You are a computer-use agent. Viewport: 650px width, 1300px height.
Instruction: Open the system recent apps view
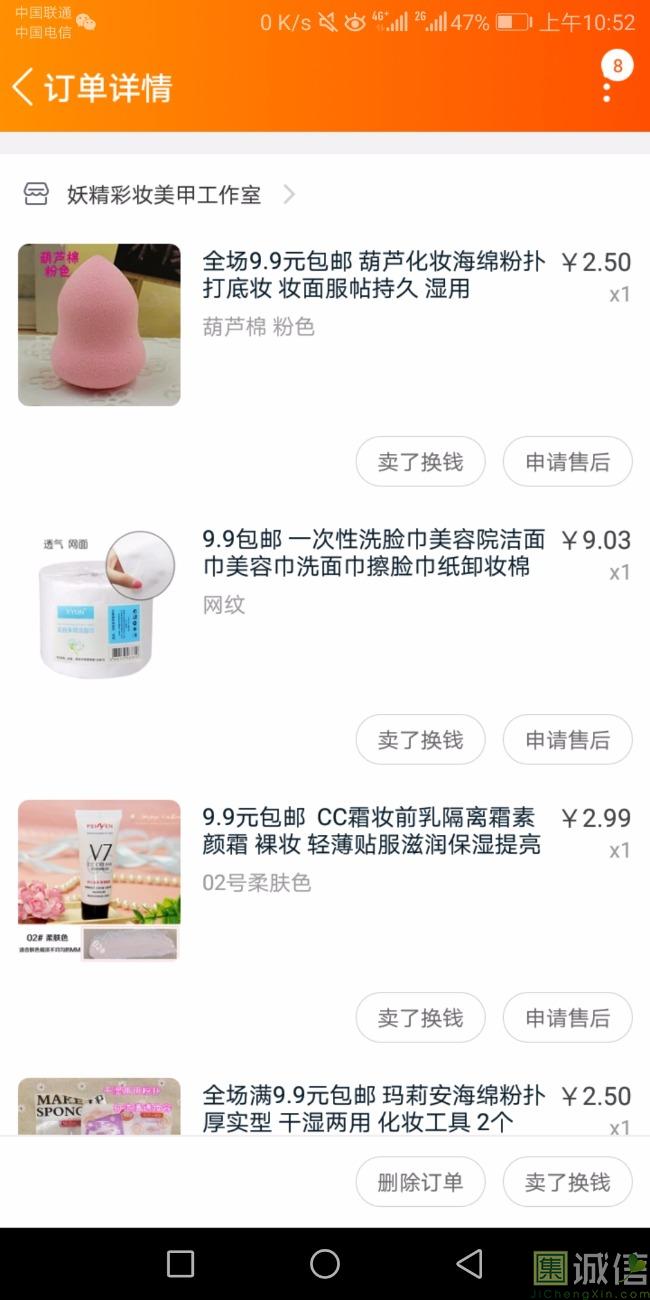click(x=181, y=1264)
